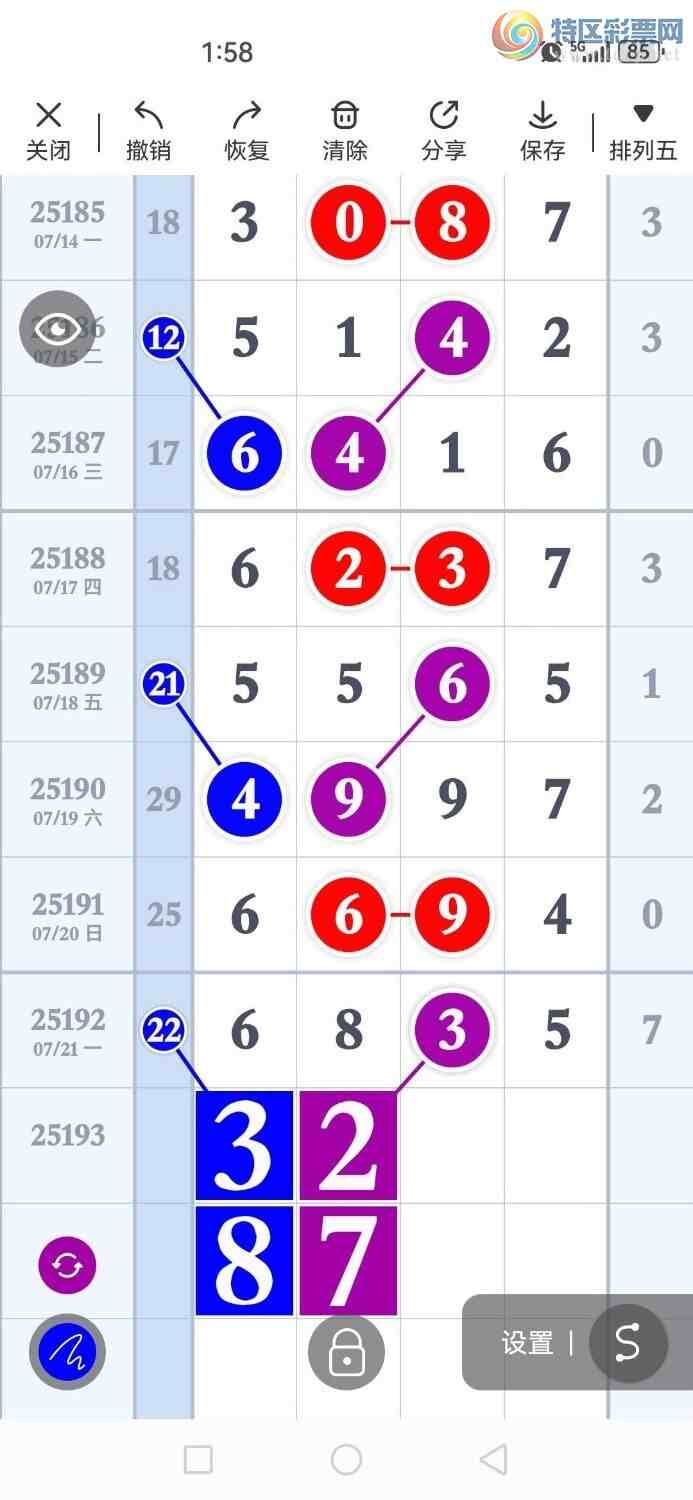This screenshot has width=693, height=1500.
Task: Redo with the 恢复 button
Action: [x=247, y=131]
